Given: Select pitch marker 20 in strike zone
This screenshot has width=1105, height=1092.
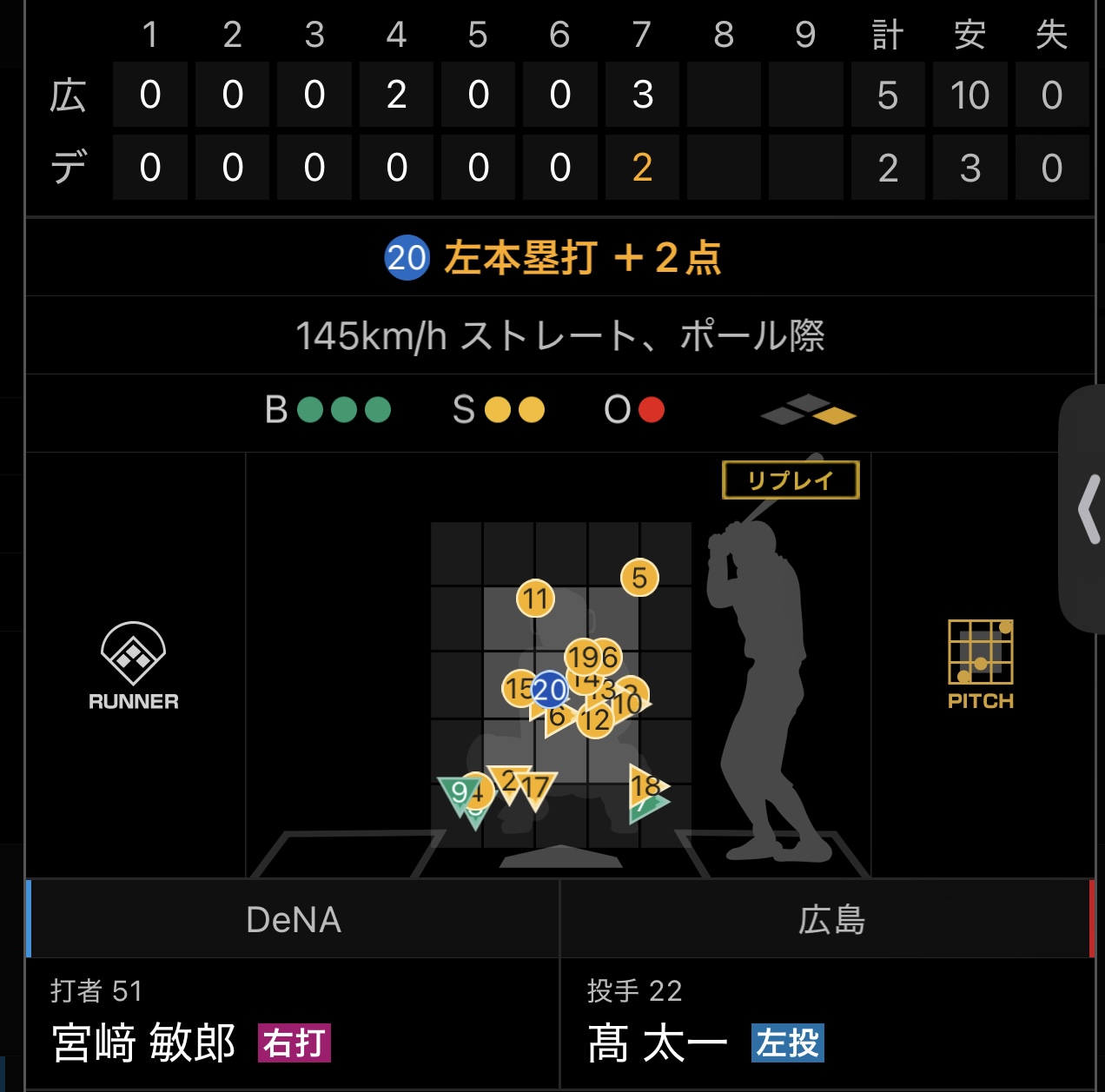Looking at the screenshot, I should coord(551,691).
